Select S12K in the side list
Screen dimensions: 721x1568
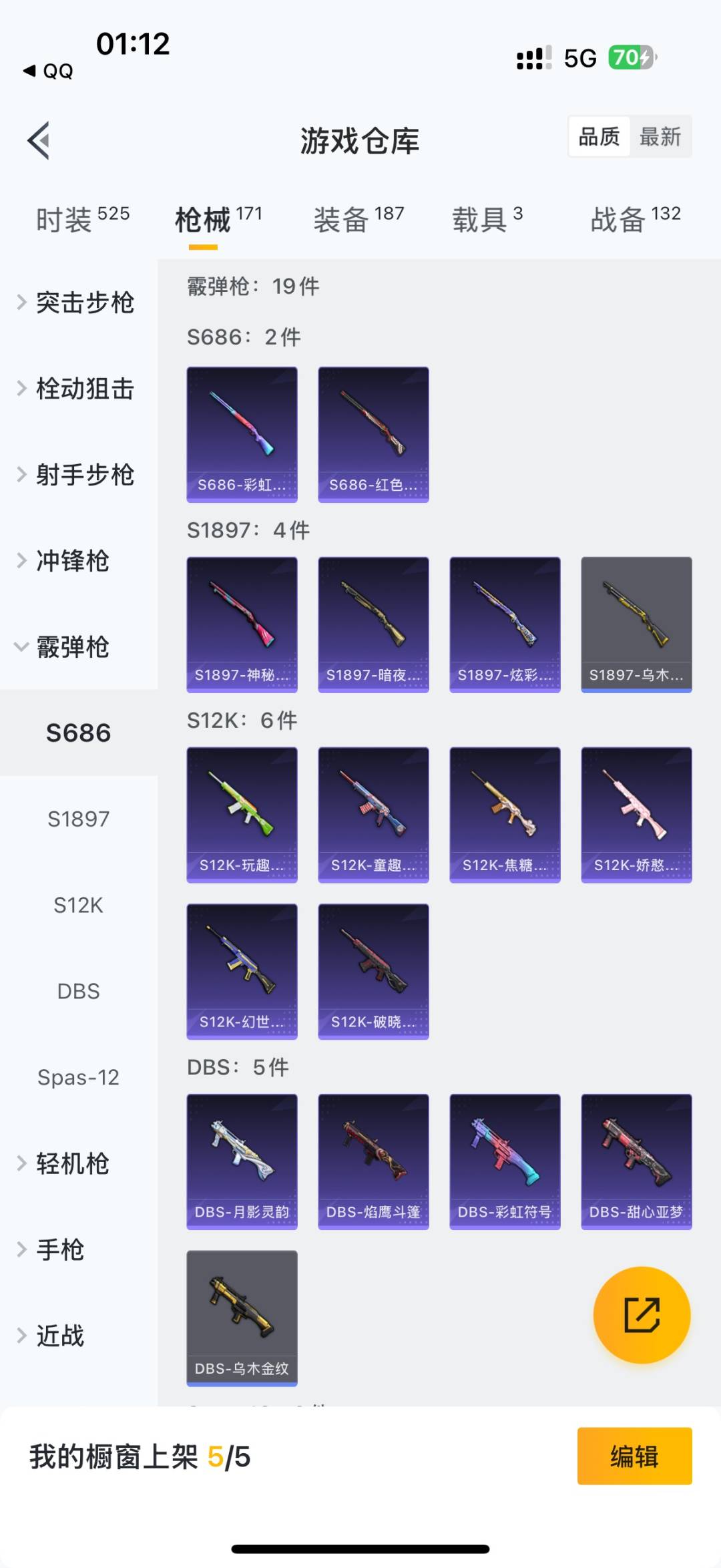[79, 906]
